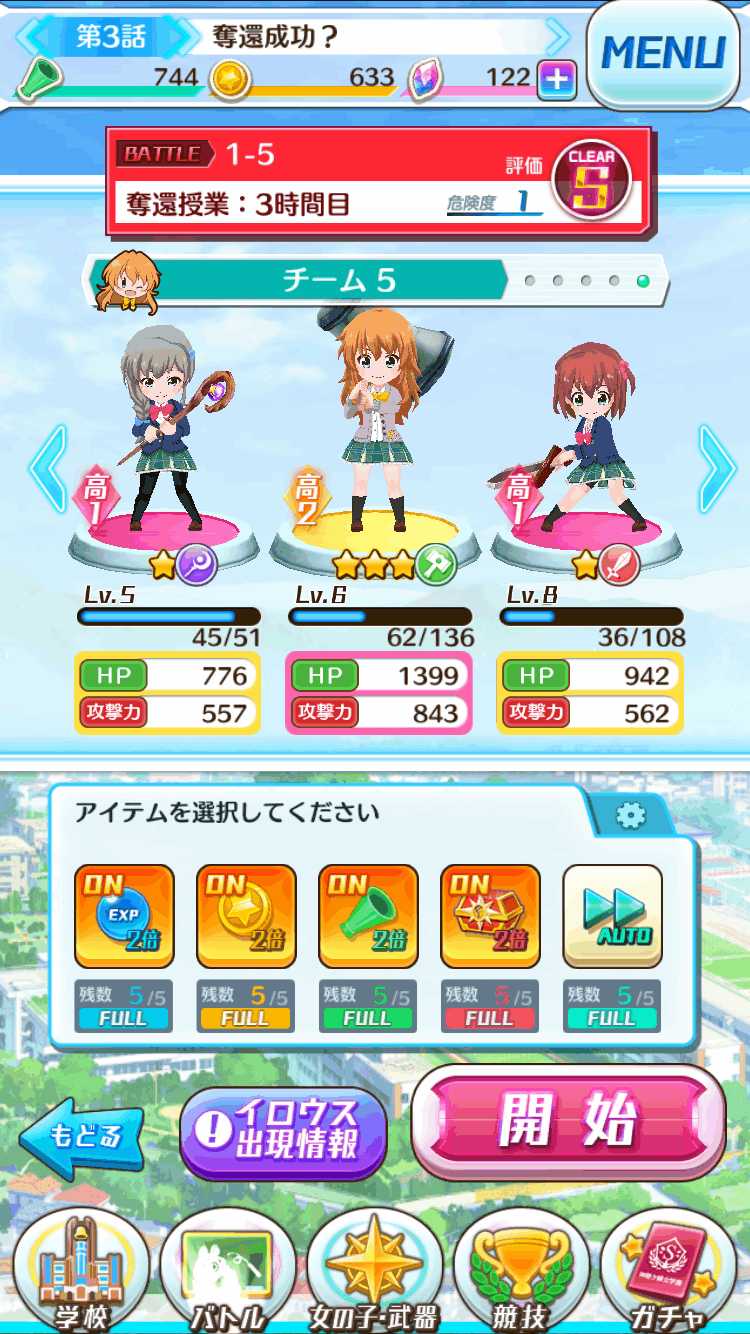Tap the 開始 start button
The width and height of the screenshot is (750, 1334).
pos(568,1122)
